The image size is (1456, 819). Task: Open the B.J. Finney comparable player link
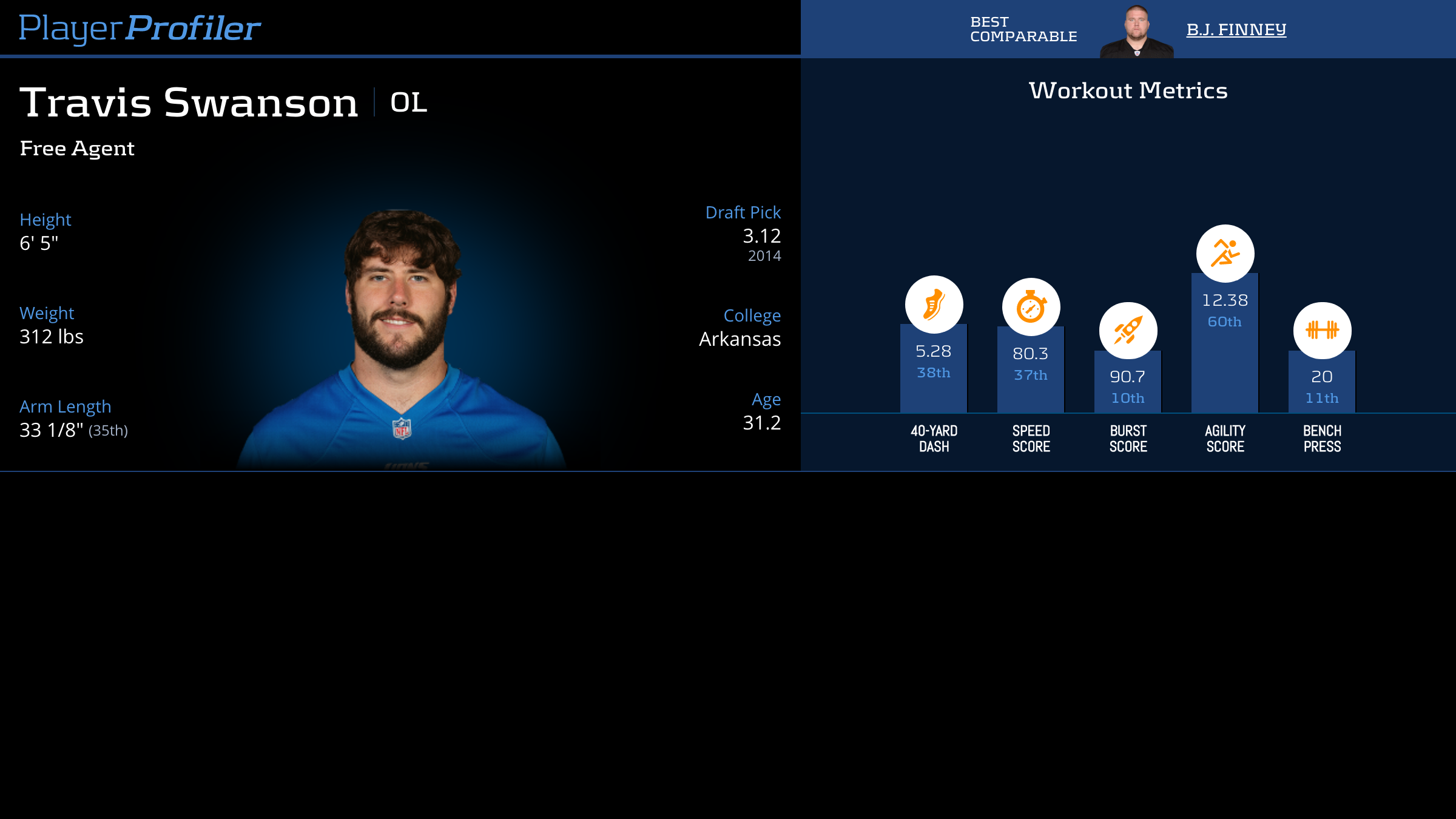click(1236, 29)
